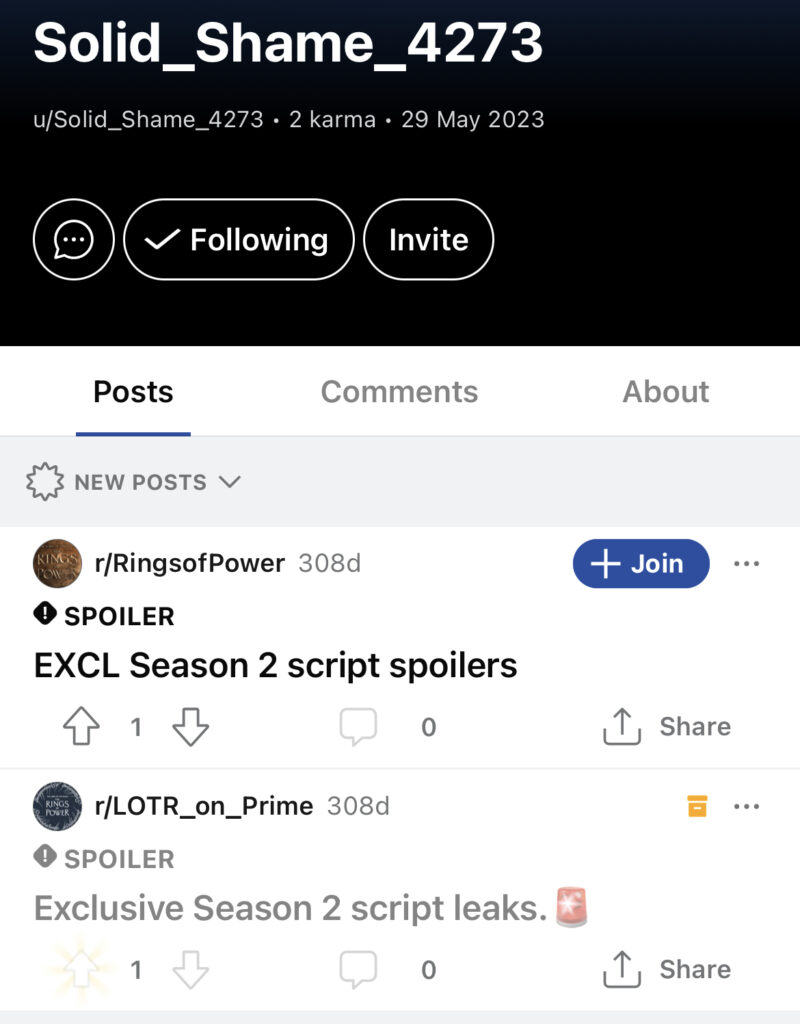Open comments on Exclusive Season 2 leaks post

pos(358,970)
